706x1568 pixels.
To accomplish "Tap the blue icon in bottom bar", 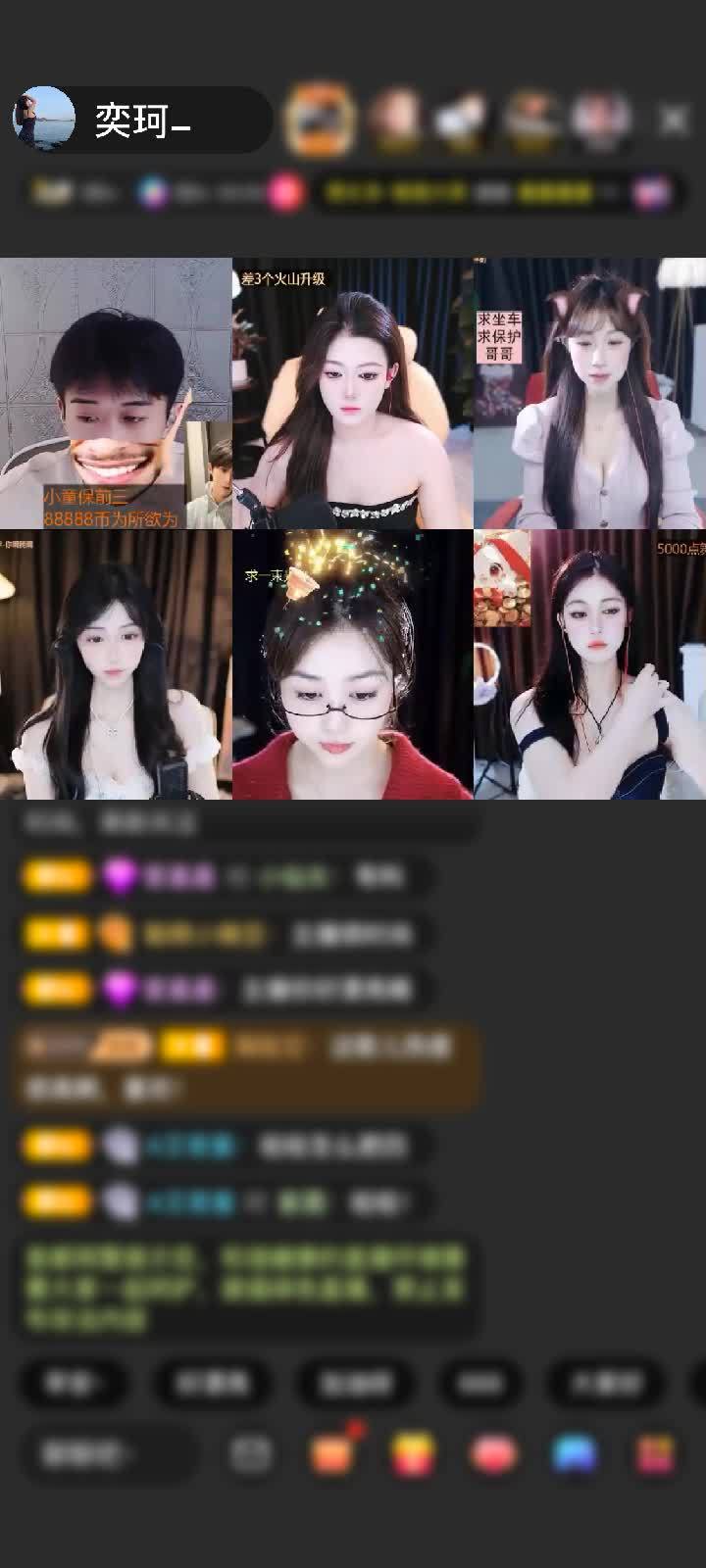I will (x=575, y=1453).
